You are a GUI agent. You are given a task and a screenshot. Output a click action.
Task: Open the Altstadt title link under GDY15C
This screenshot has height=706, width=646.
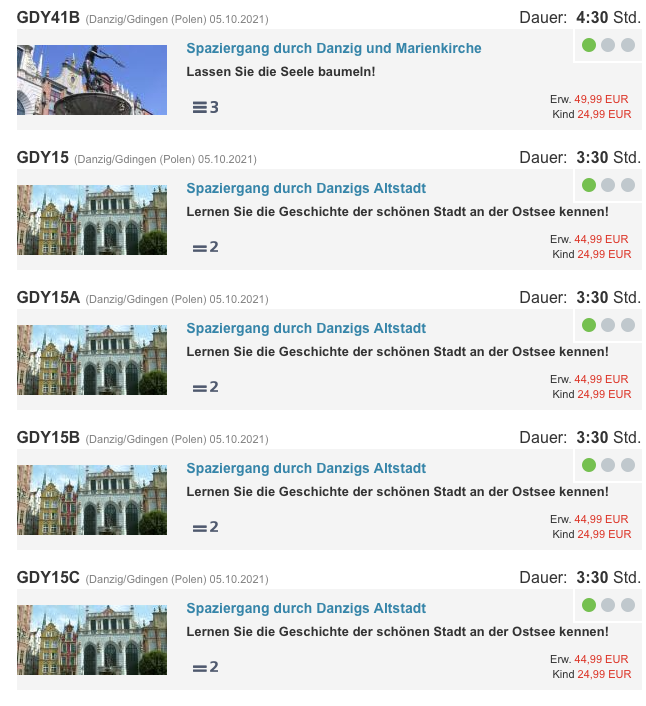point(306,608)
